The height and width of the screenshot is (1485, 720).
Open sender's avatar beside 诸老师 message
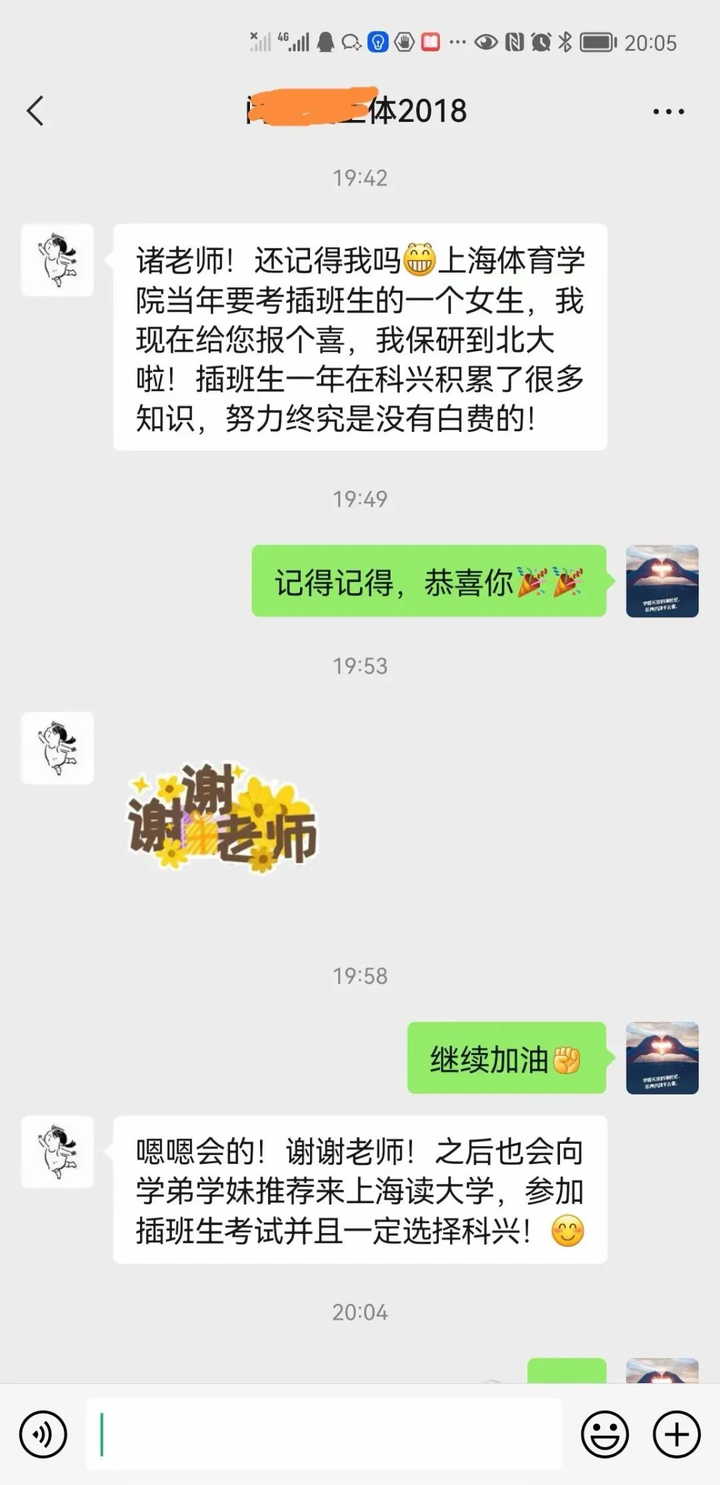coord(57,260)
